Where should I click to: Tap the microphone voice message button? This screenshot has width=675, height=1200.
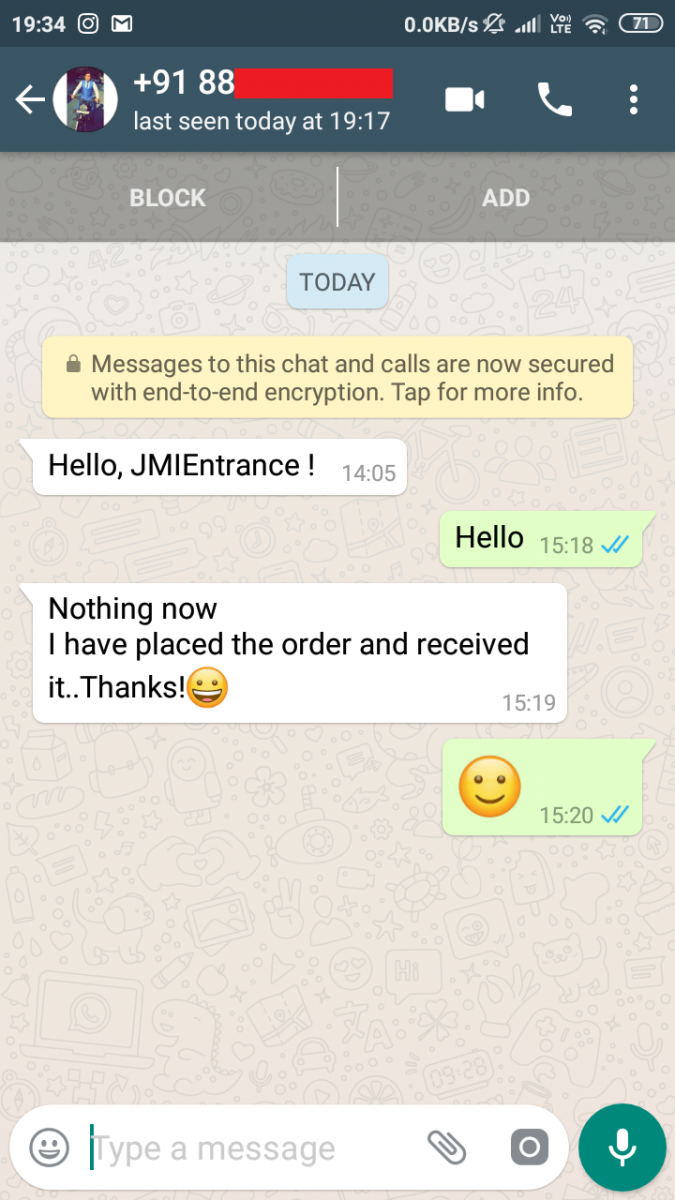point(622,1147)
